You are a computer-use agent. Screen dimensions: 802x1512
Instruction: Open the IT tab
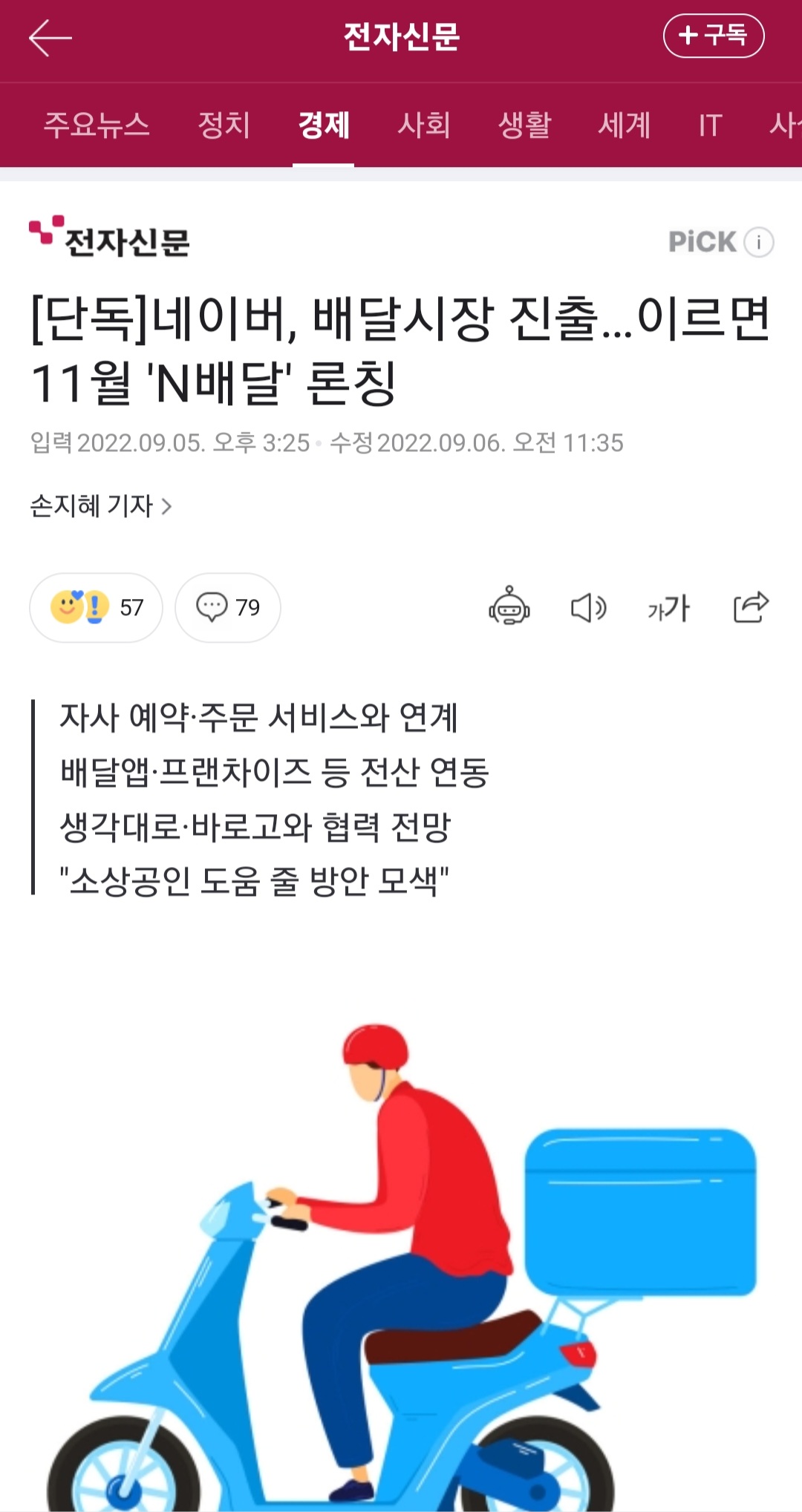coord(710,125)
